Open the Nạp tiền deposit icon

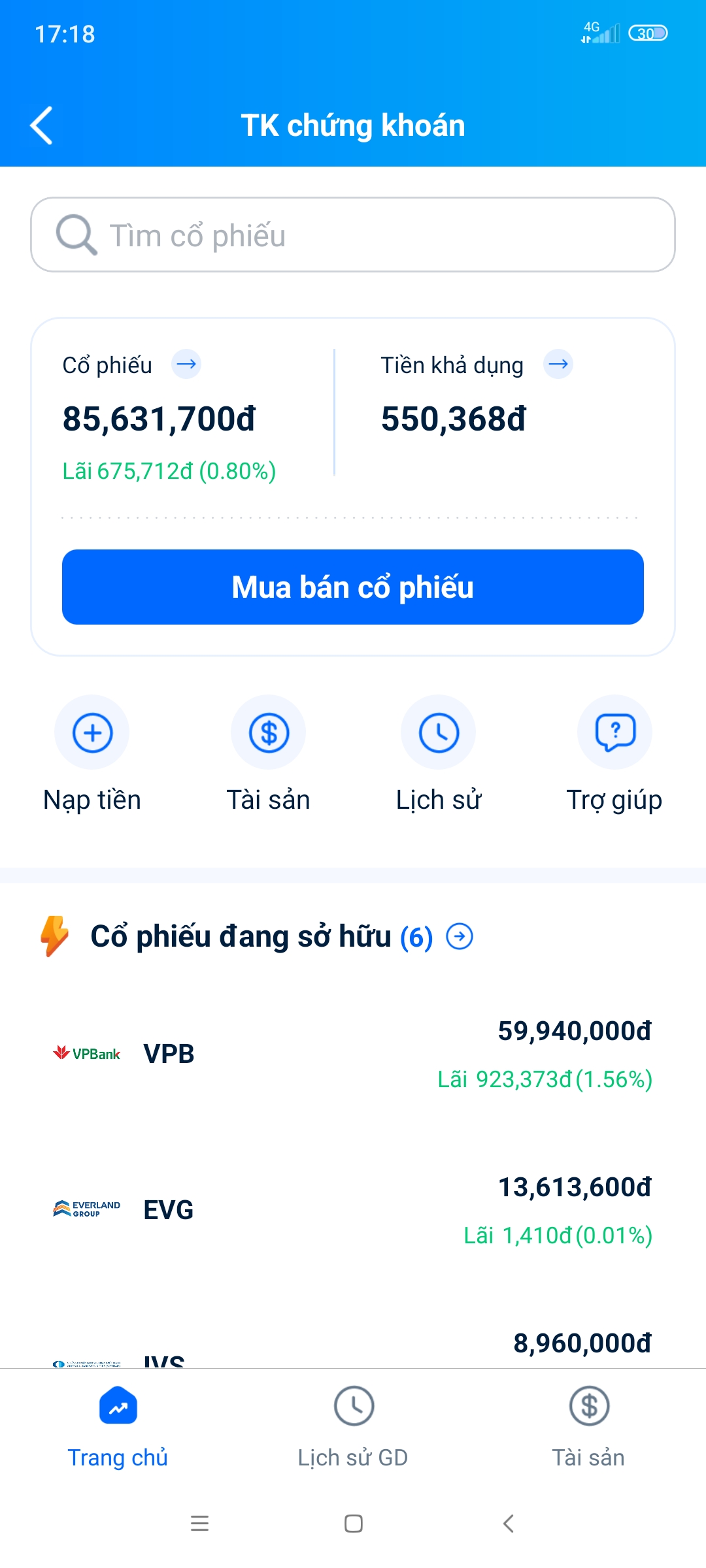92,732
